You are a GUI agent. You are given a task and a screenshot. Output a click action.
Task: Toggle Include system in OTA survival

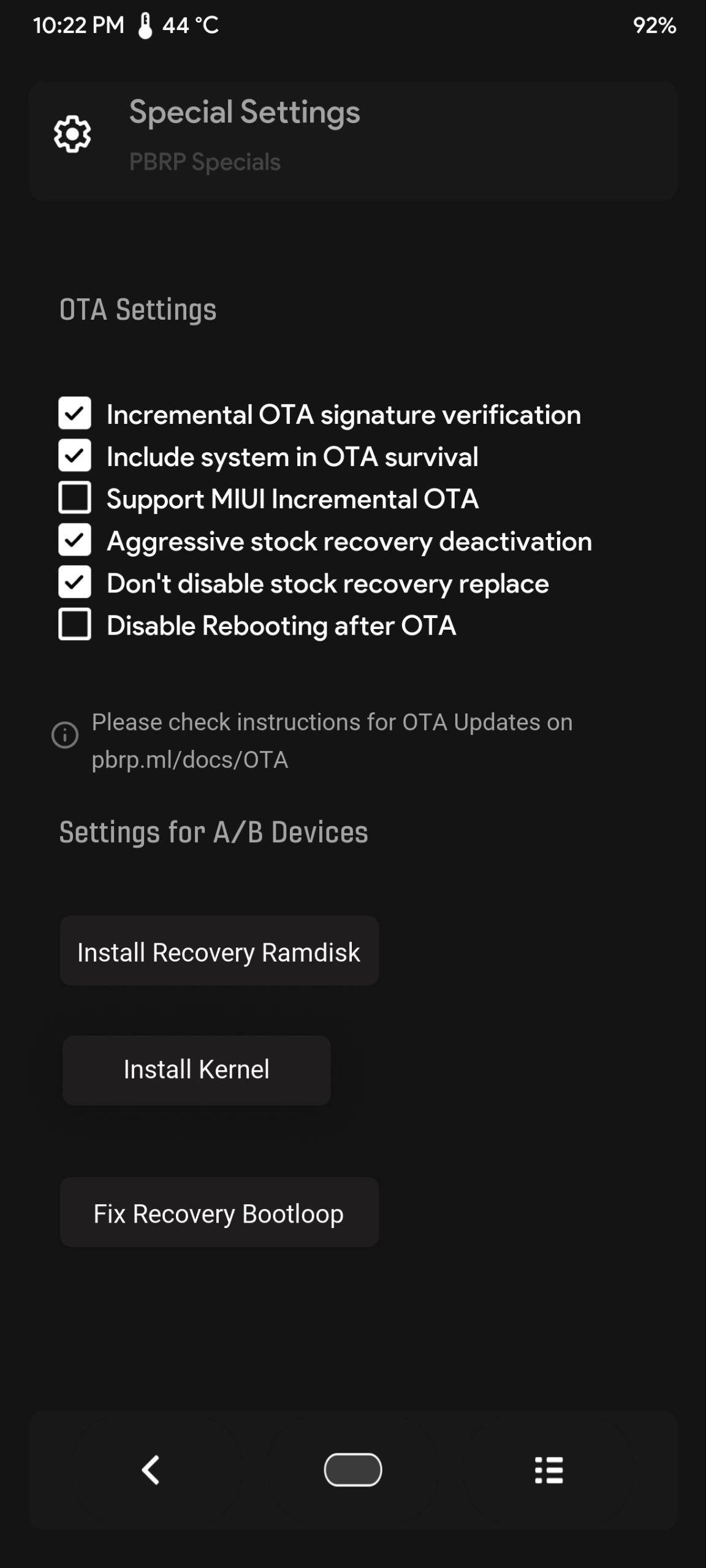click(75, 456)
